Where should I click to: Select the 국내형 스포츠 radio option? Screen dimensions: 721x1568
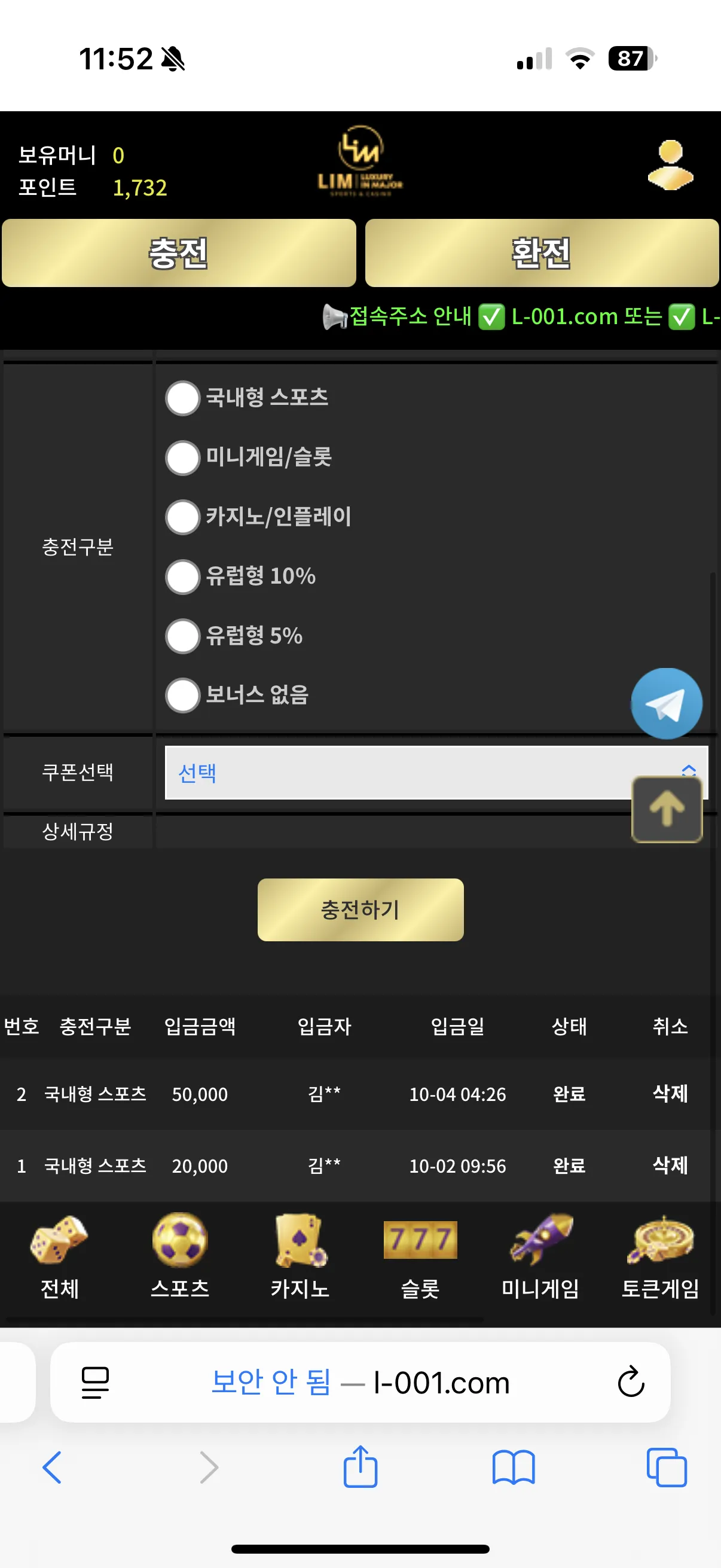point(183,398)
